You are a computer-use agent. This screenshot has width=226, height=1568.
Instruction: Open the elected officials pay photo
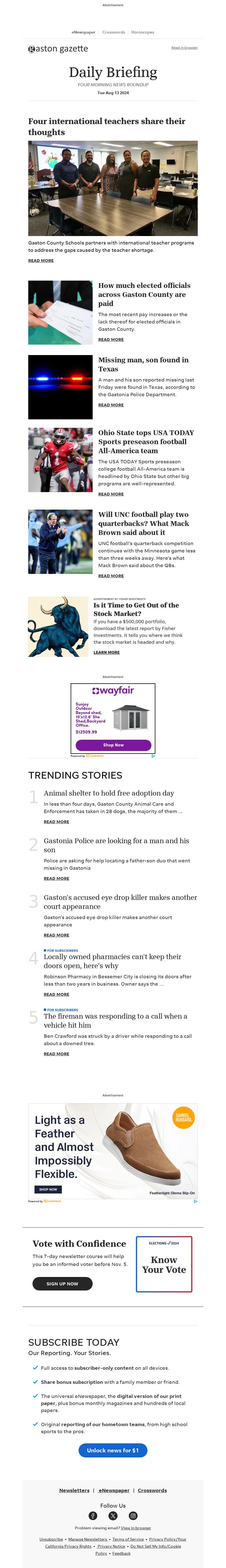click(60, 312)
